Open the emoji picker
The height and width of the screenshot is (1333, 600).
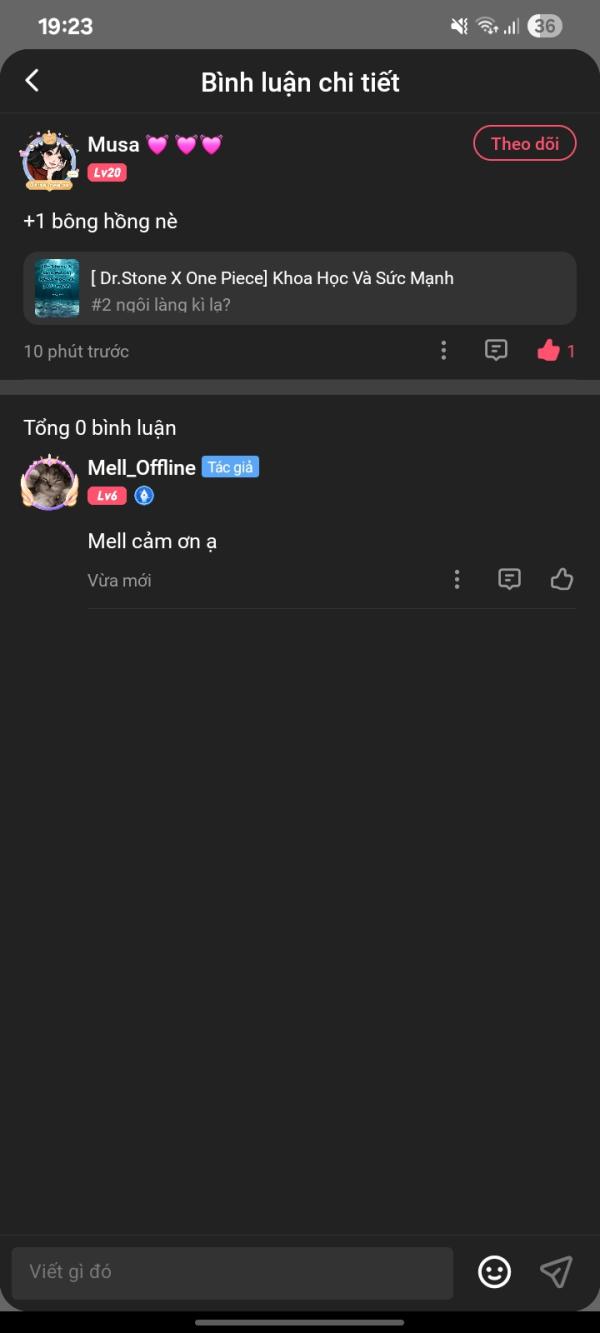tap(494, 1272)
